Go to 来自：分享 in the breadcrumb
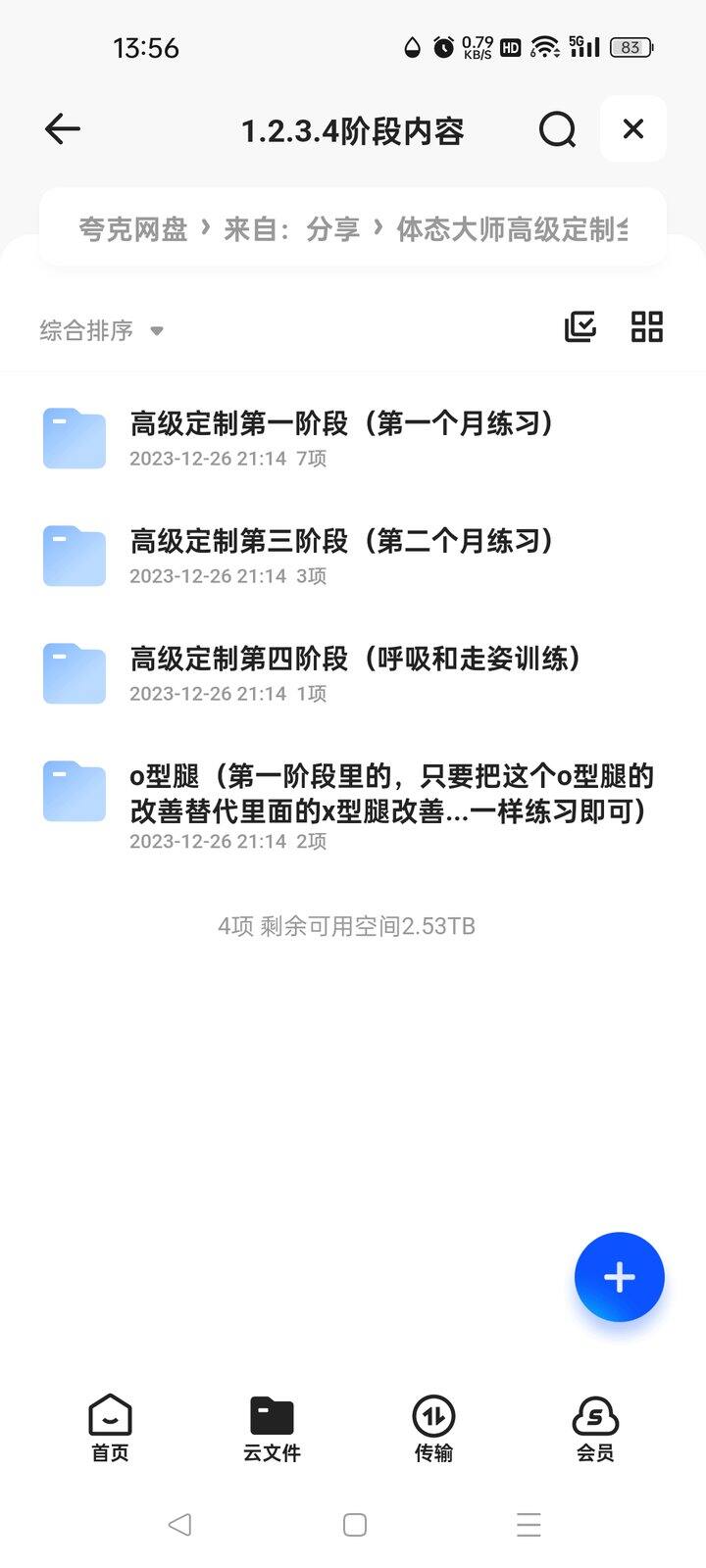The width and height of the screenshot is (706, 1568). tap(291, 229)
